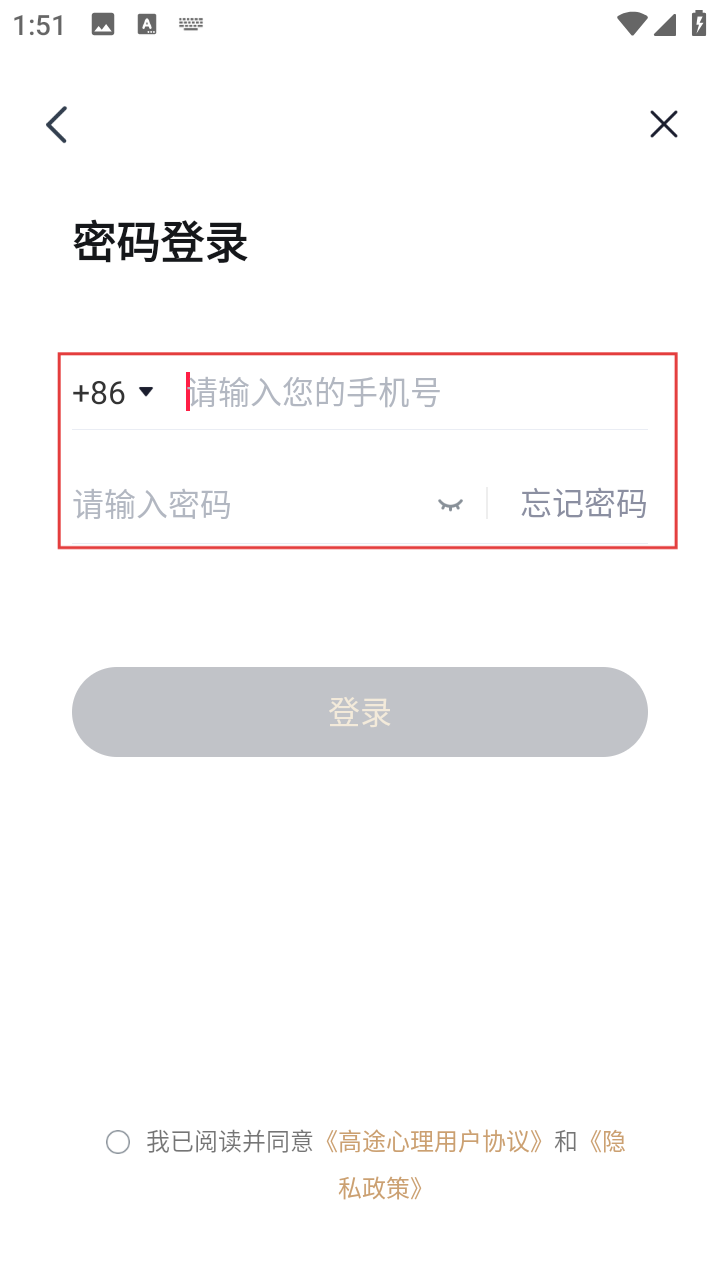Check the agreement consent circle
The image size is (720, 1280).
coord(118,1142)
